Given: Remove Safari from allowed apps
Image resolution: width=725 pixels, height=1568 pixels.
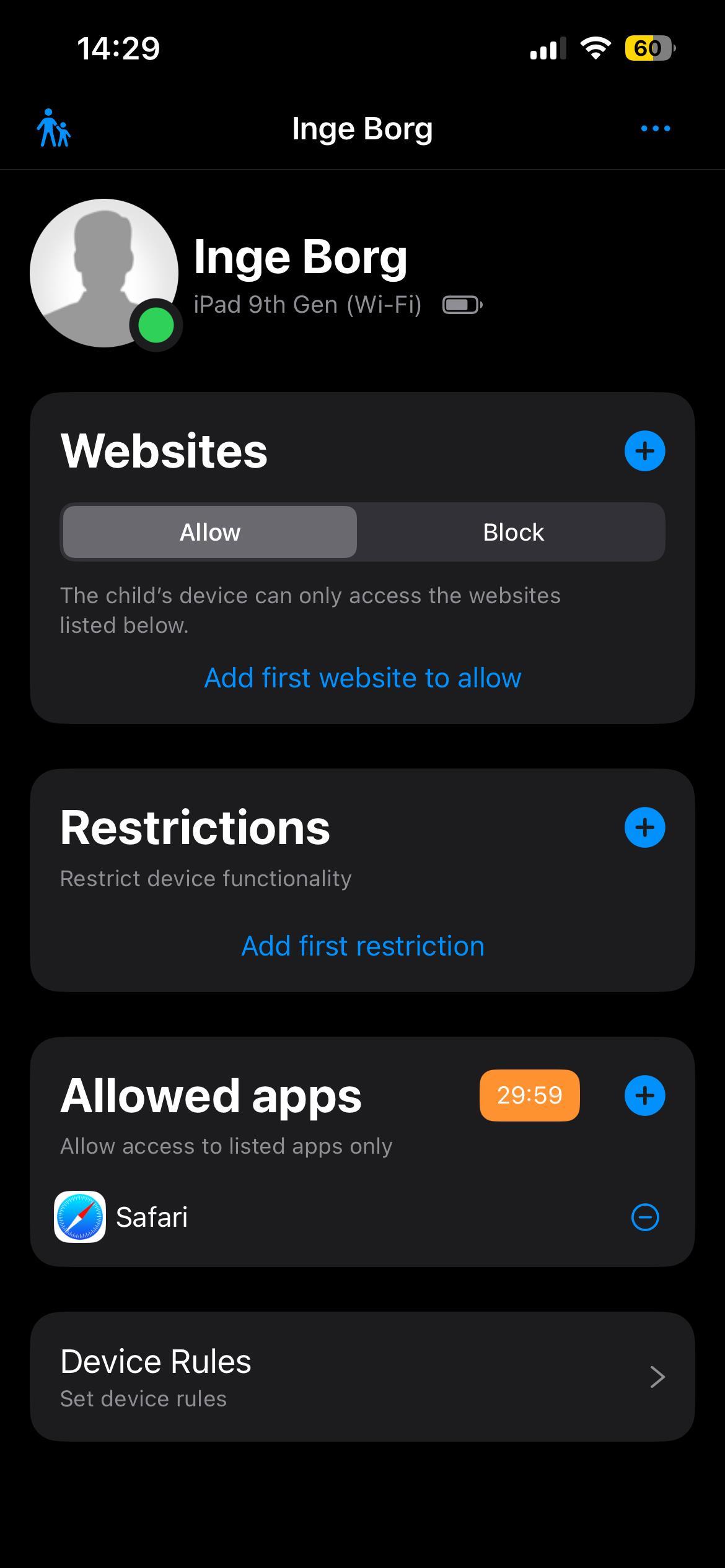Looking at the screenshot, I should point(644,1217).
